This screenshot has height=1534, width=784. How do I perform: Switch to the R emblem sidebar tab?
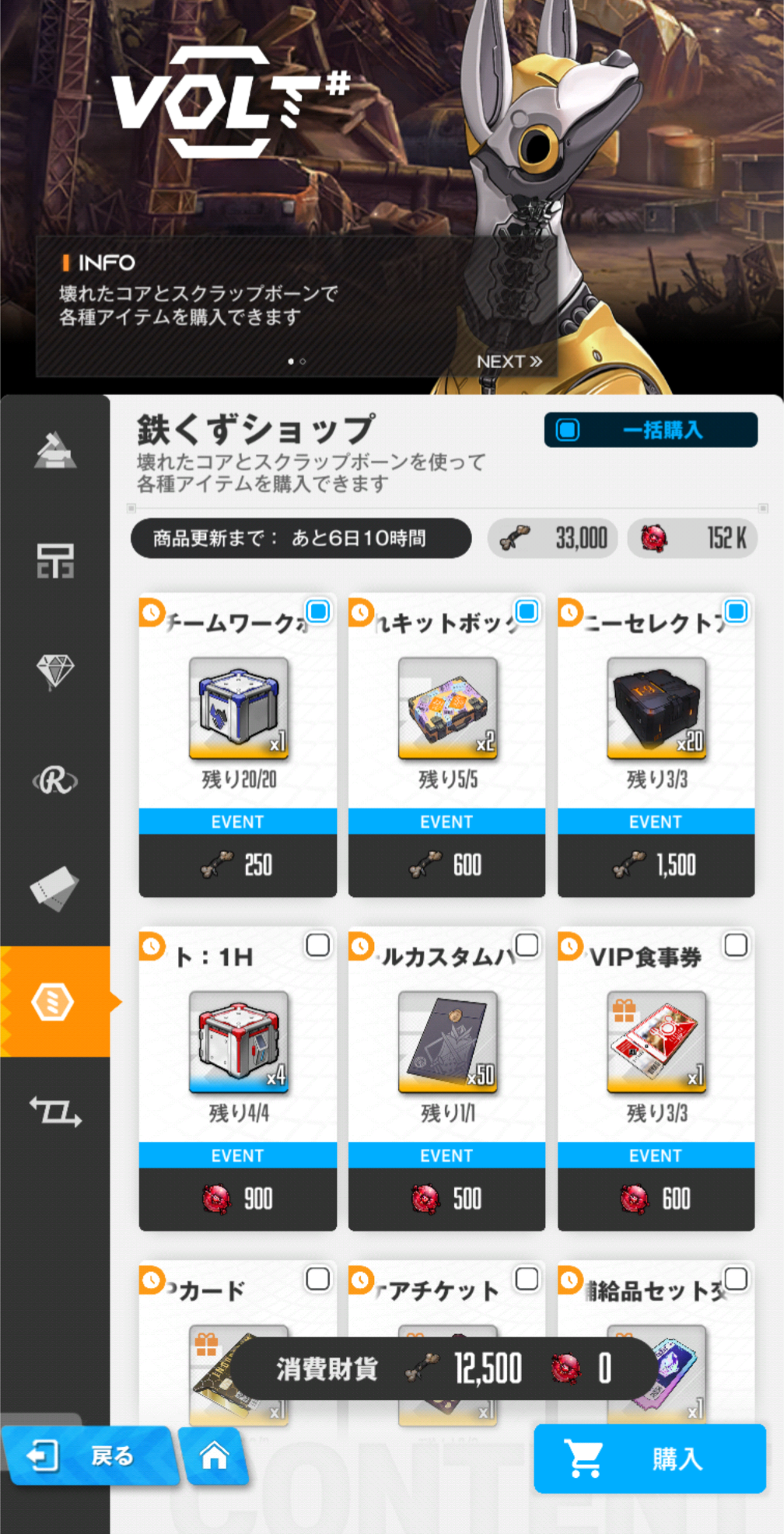[x=55, y=780]
